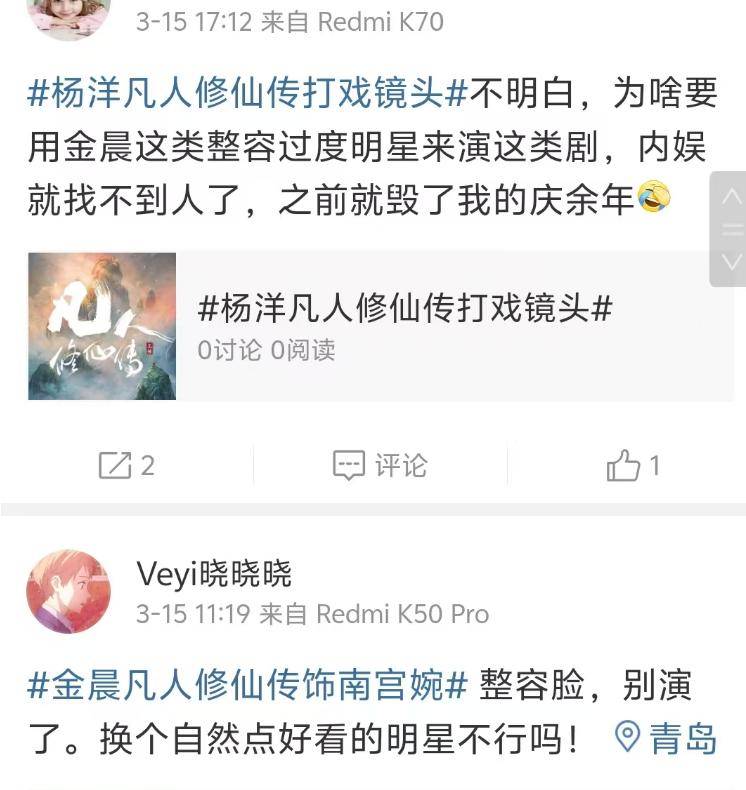Open hashtag #金晨凡人修仙传饰南宫婉#
746x790 pixels.
248,685
